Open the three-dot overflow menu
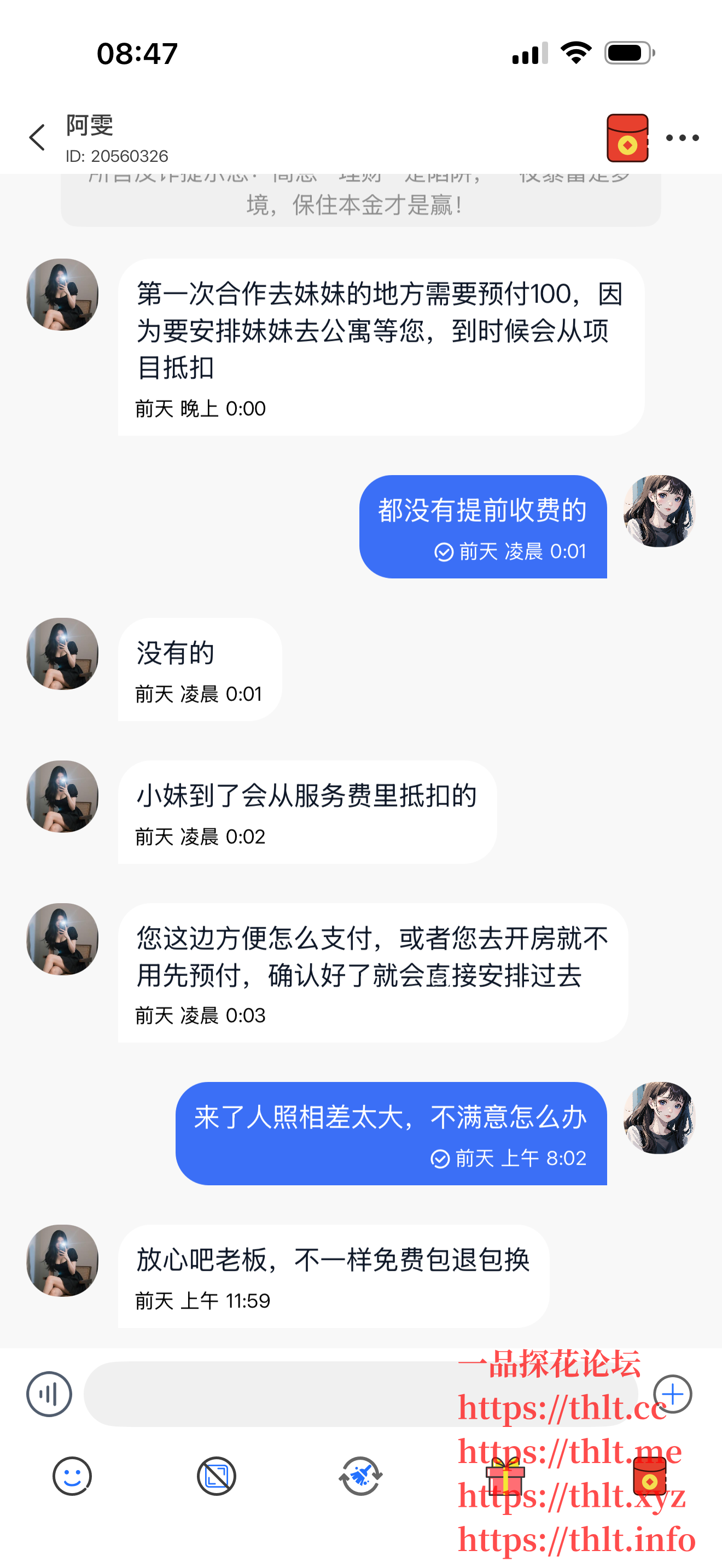722x1568 pixels. 682,138
